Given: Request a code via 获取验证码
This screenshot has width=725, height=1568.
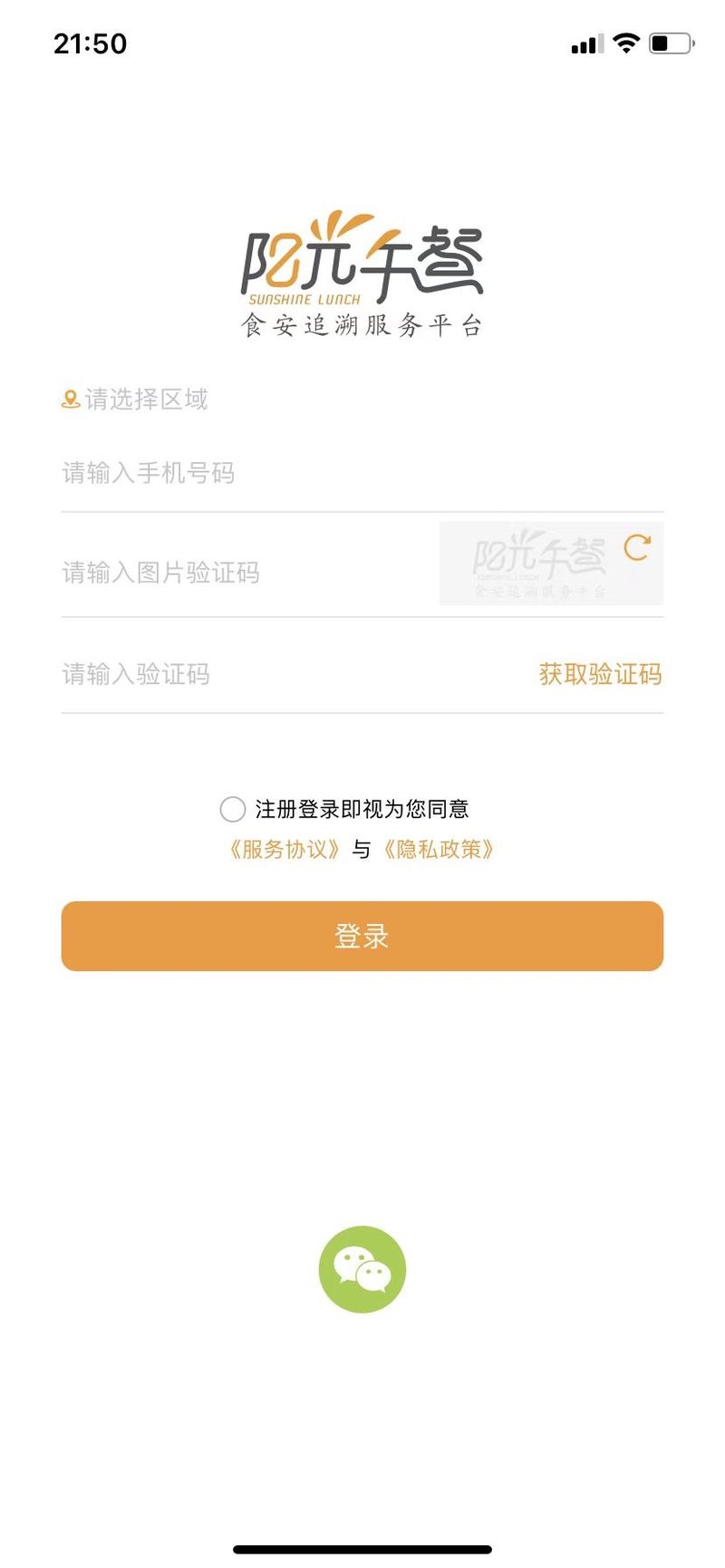Looking at the screenshot, I should pyautogui.click(x=600, y=674).
